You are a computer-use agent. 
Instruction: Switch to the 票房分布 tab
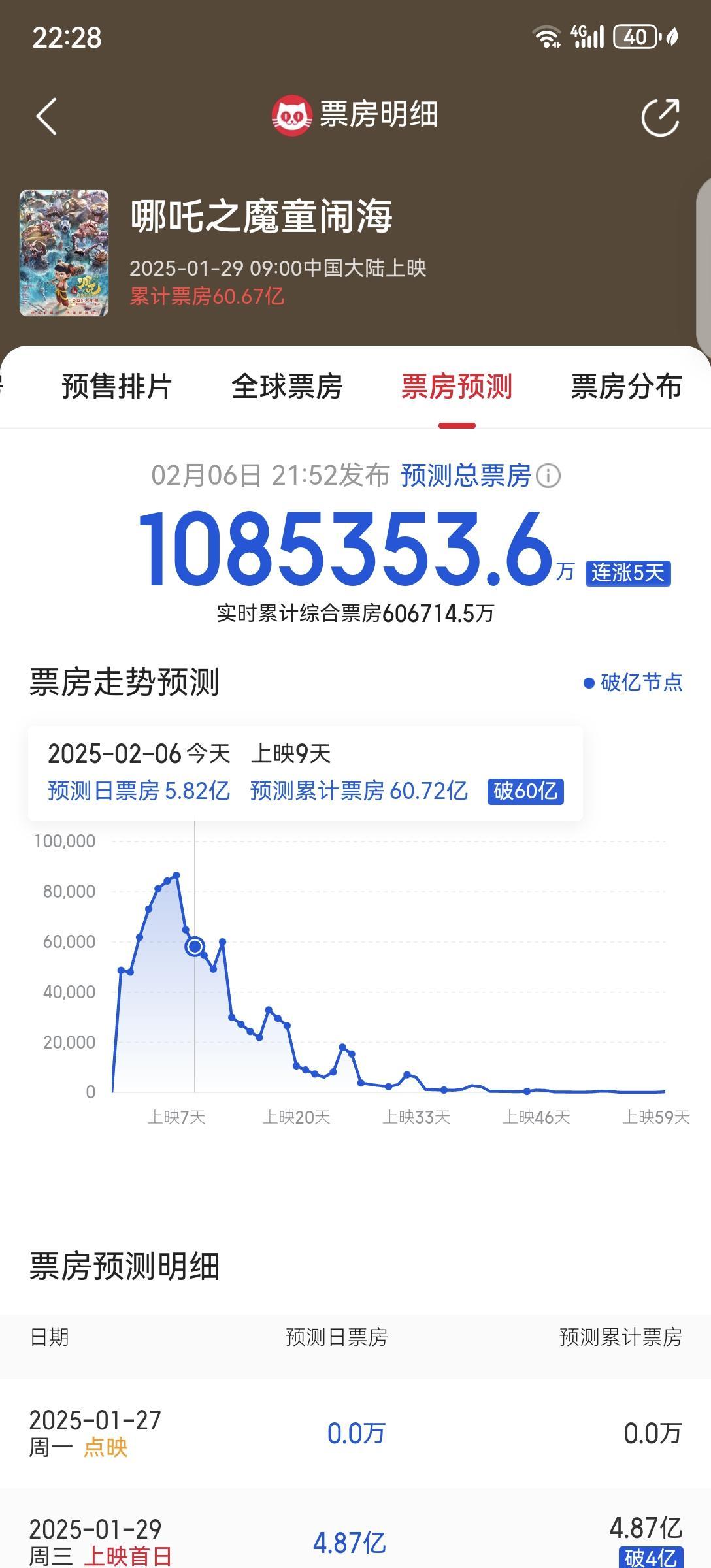[x=625, y=387]
